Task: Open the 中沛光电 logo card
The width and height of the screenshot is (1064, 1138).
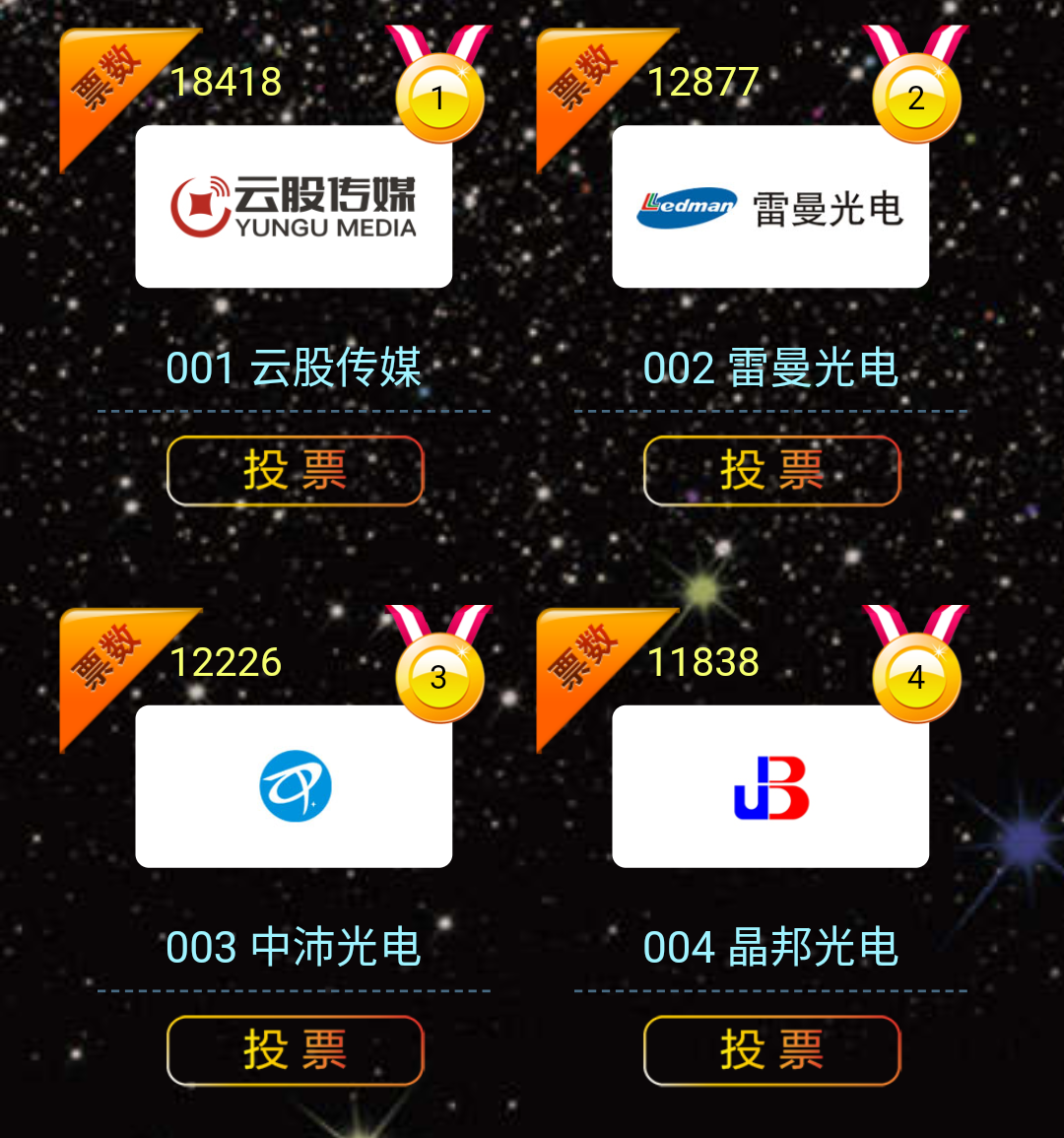Action: pyautogui.click(x=294, y=786)
